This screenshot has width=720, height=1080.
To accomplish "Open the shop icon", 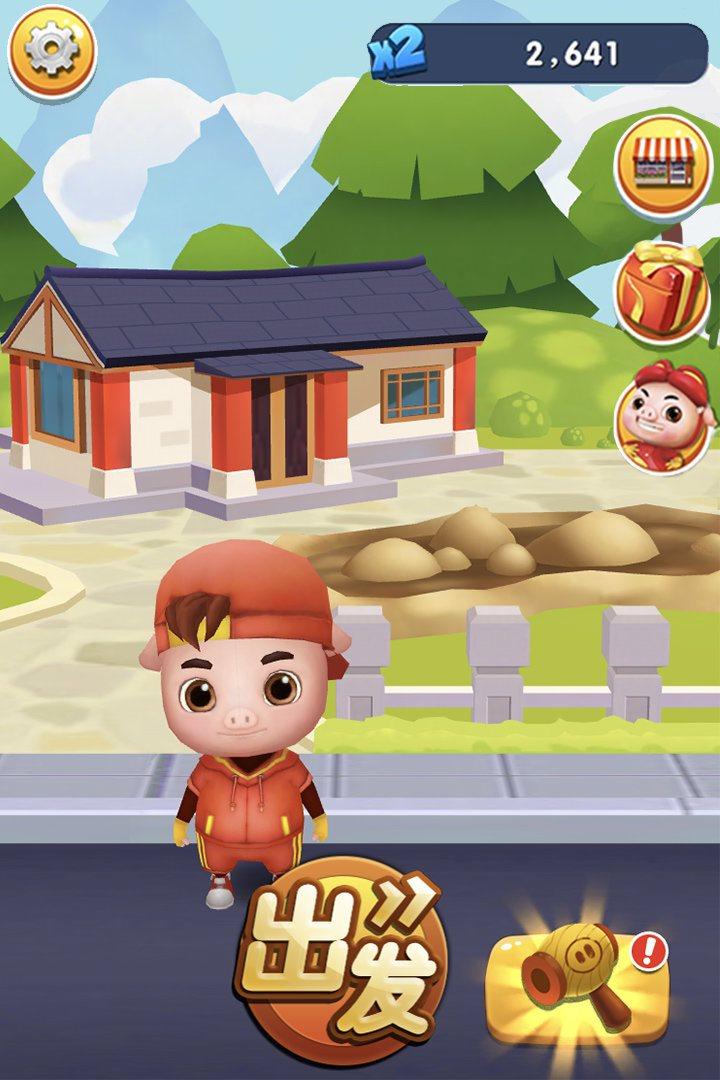I will click(x=663, y=166).
